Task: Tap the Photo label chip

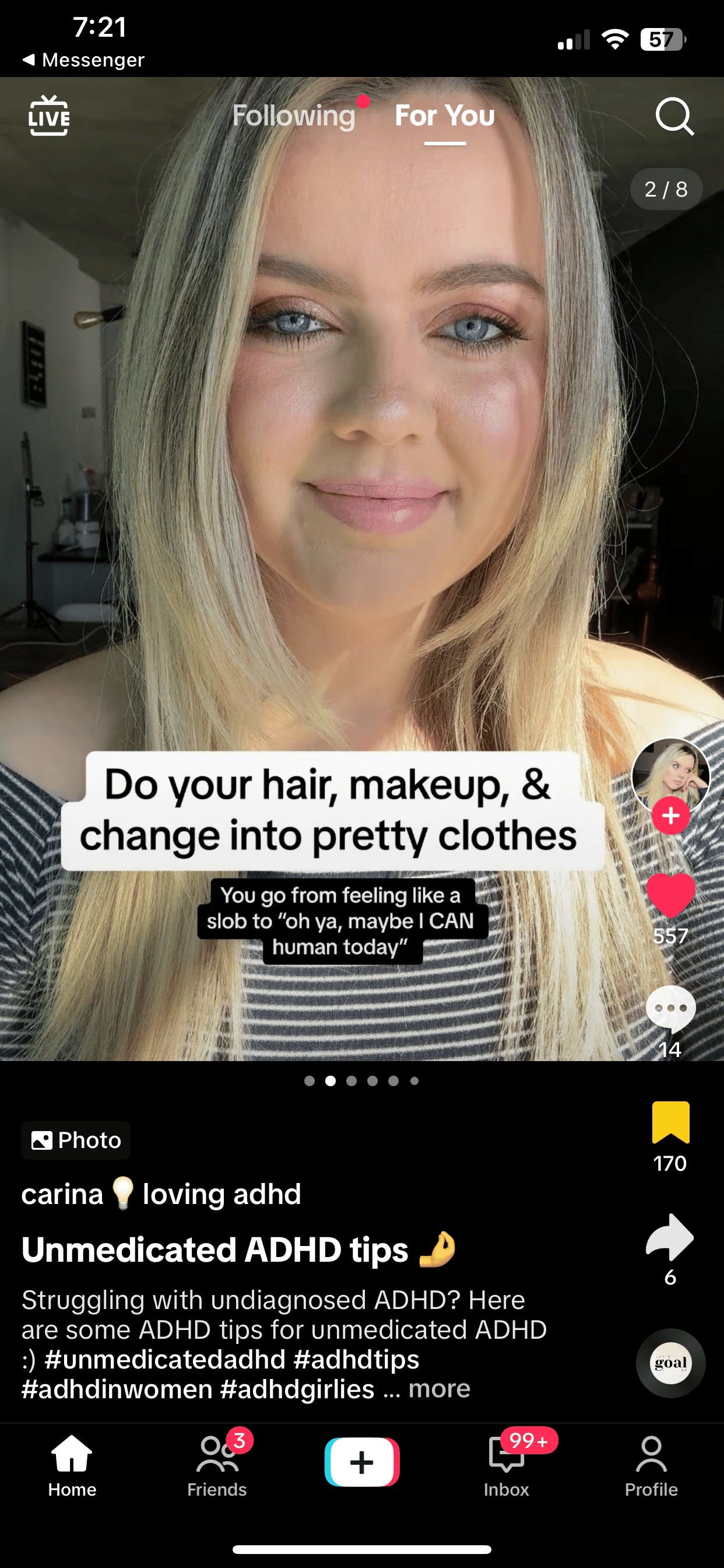Action: pyautogui.click(x=76, y=1140)
